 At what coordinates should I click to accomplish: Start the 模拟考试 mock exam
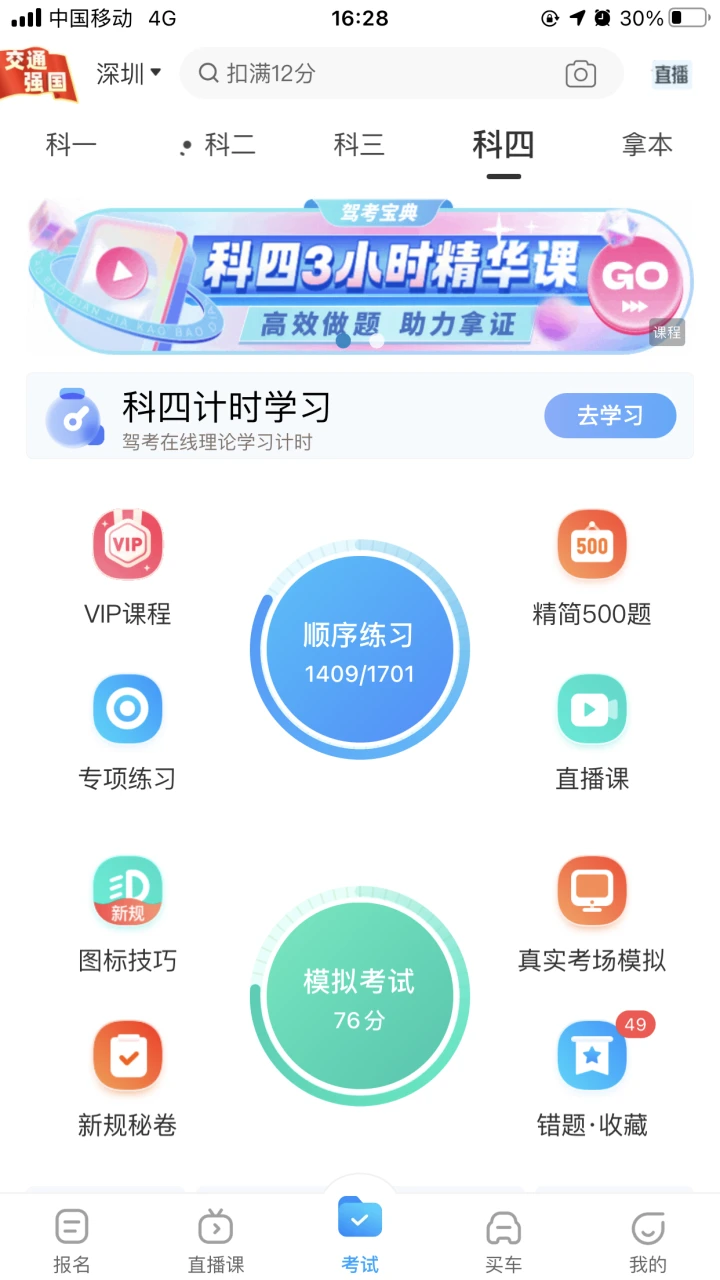click(x=359, y=998)
